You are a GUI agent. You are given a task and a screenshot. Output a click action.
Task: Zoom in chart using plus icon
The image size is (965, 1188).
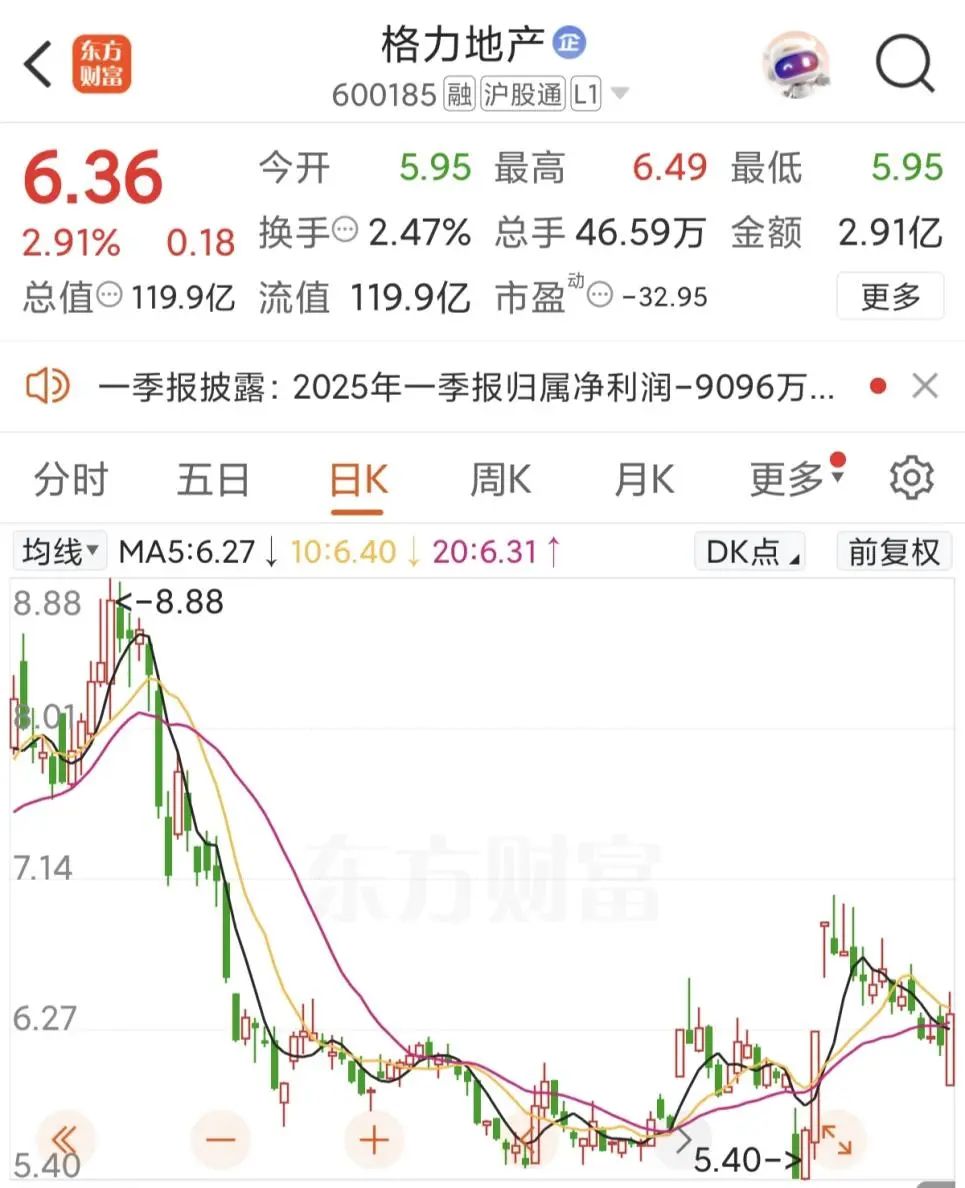[x=374, y=1139]
